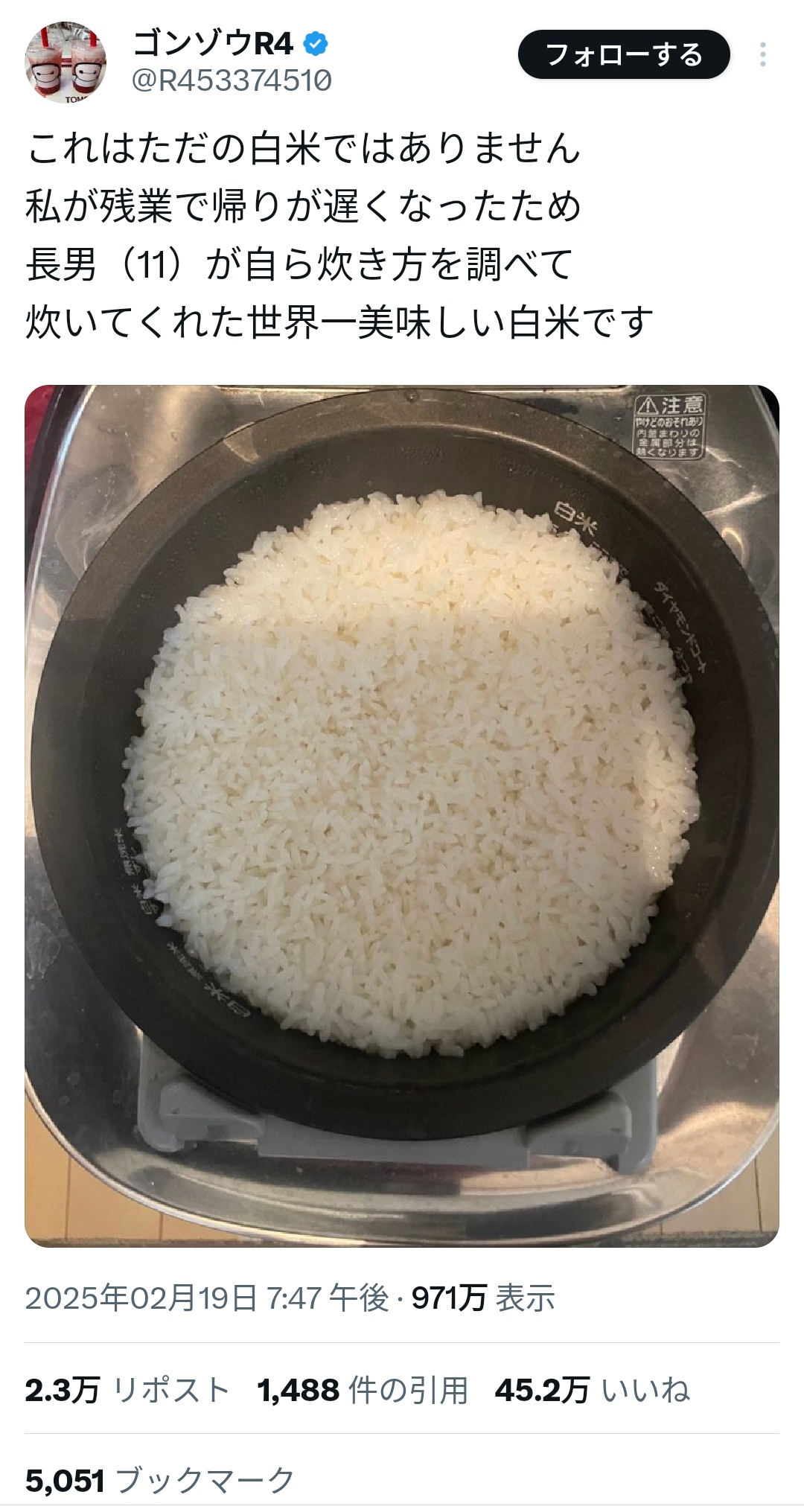
Task: Open the rice cooker photo
Action: (402, 815)
